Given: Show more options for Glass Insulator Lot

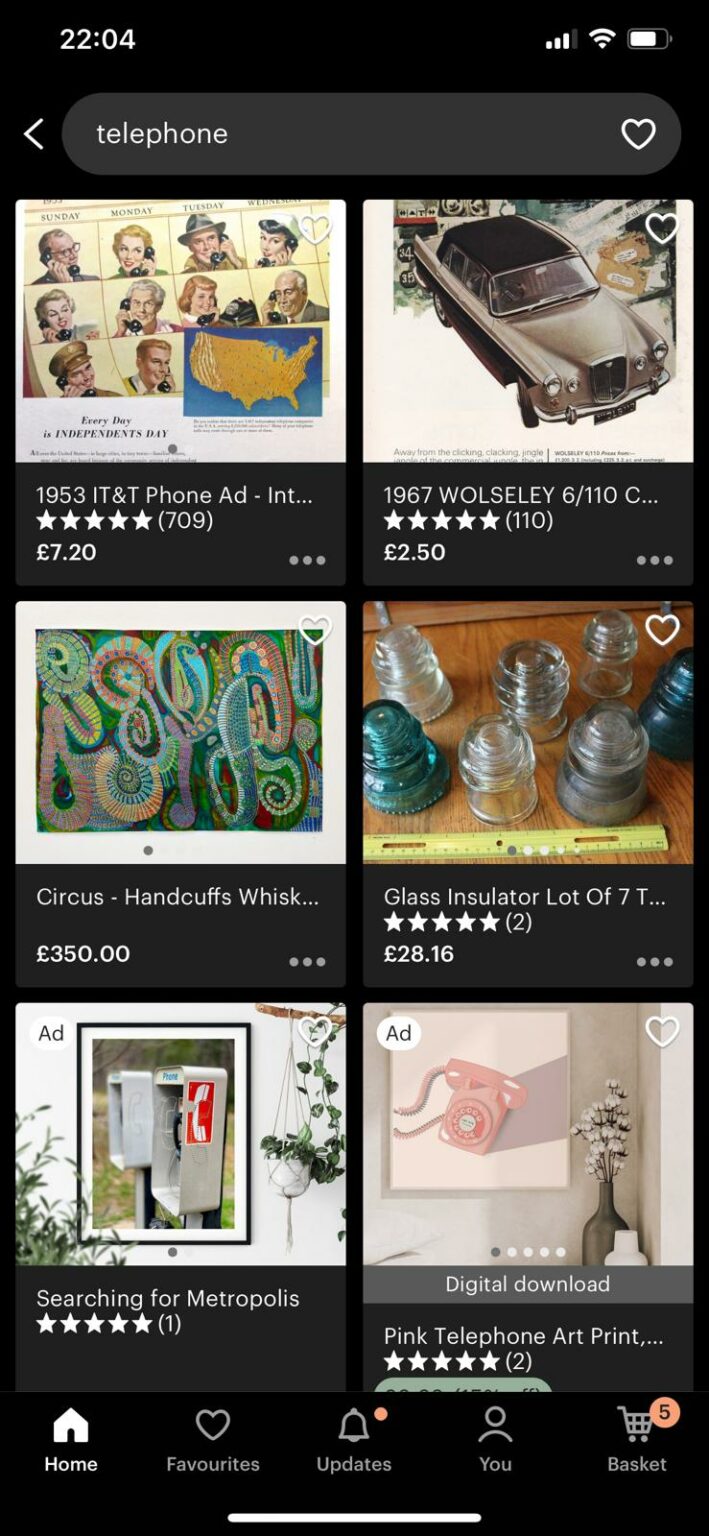Looking at the screenshot, I should pyautogui.click(x=654, y=962).
